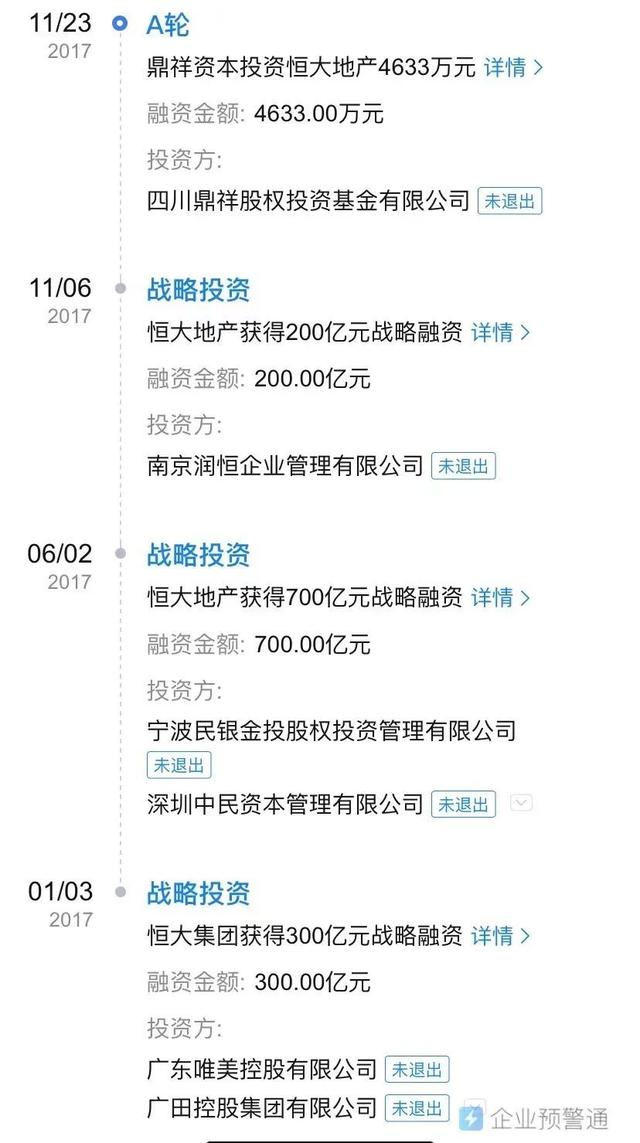This screenshot has height=1143, width=640.
Task: View 详情 of 恒大地产获得200亿元战略融资
Action: 500,333
